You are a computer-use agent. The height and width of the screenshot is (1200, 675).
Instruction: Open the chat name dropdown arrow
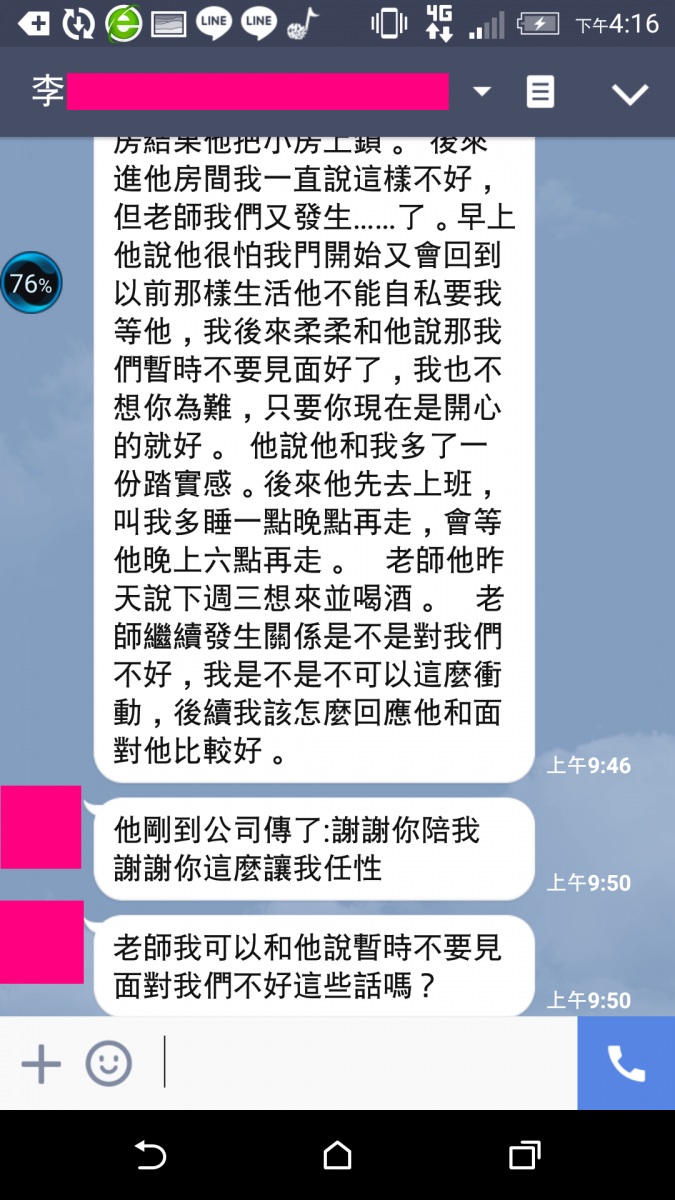tap(482, 92)
